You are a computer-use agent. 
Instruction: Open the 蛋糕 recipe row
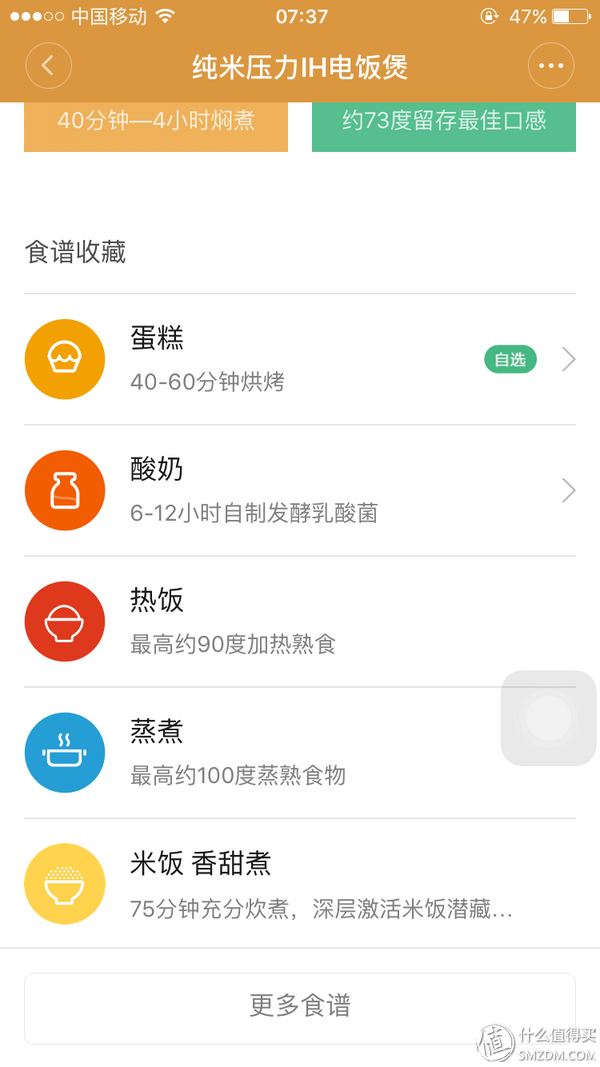tap(300, 360)
